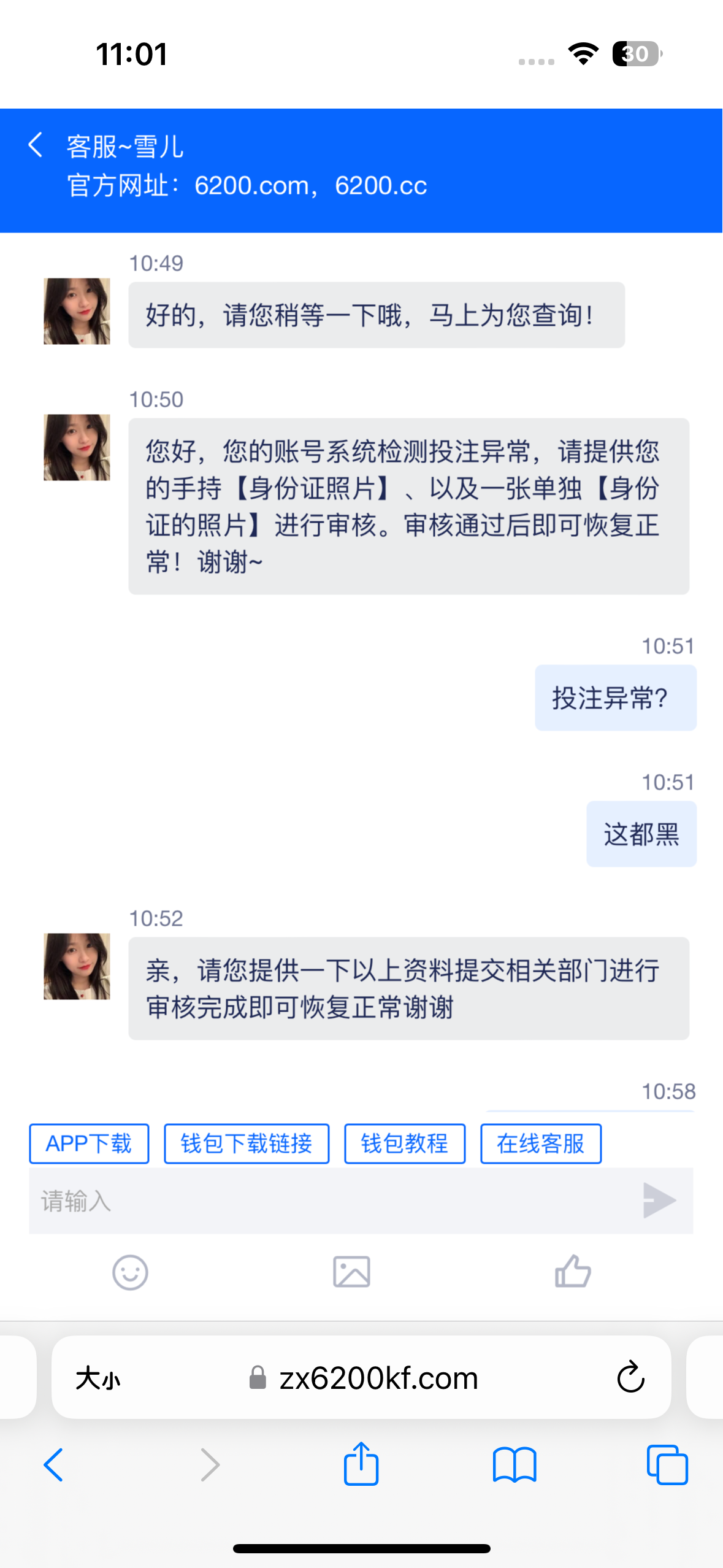Select the 钱包教程 button
The image size is (723, 1568).
[x=405, y=1143]
